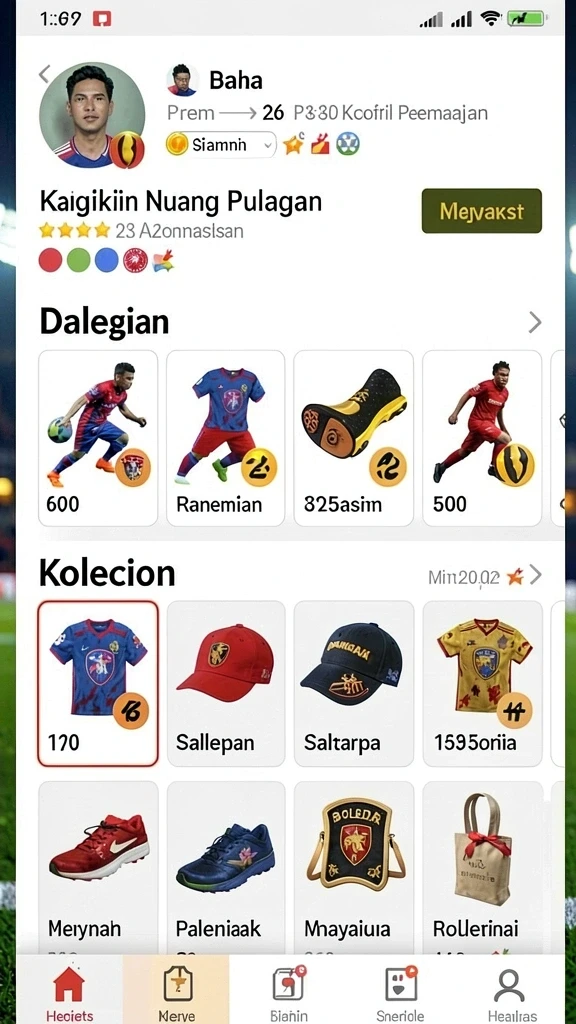Open the Saltarpa black cap item

353,684
